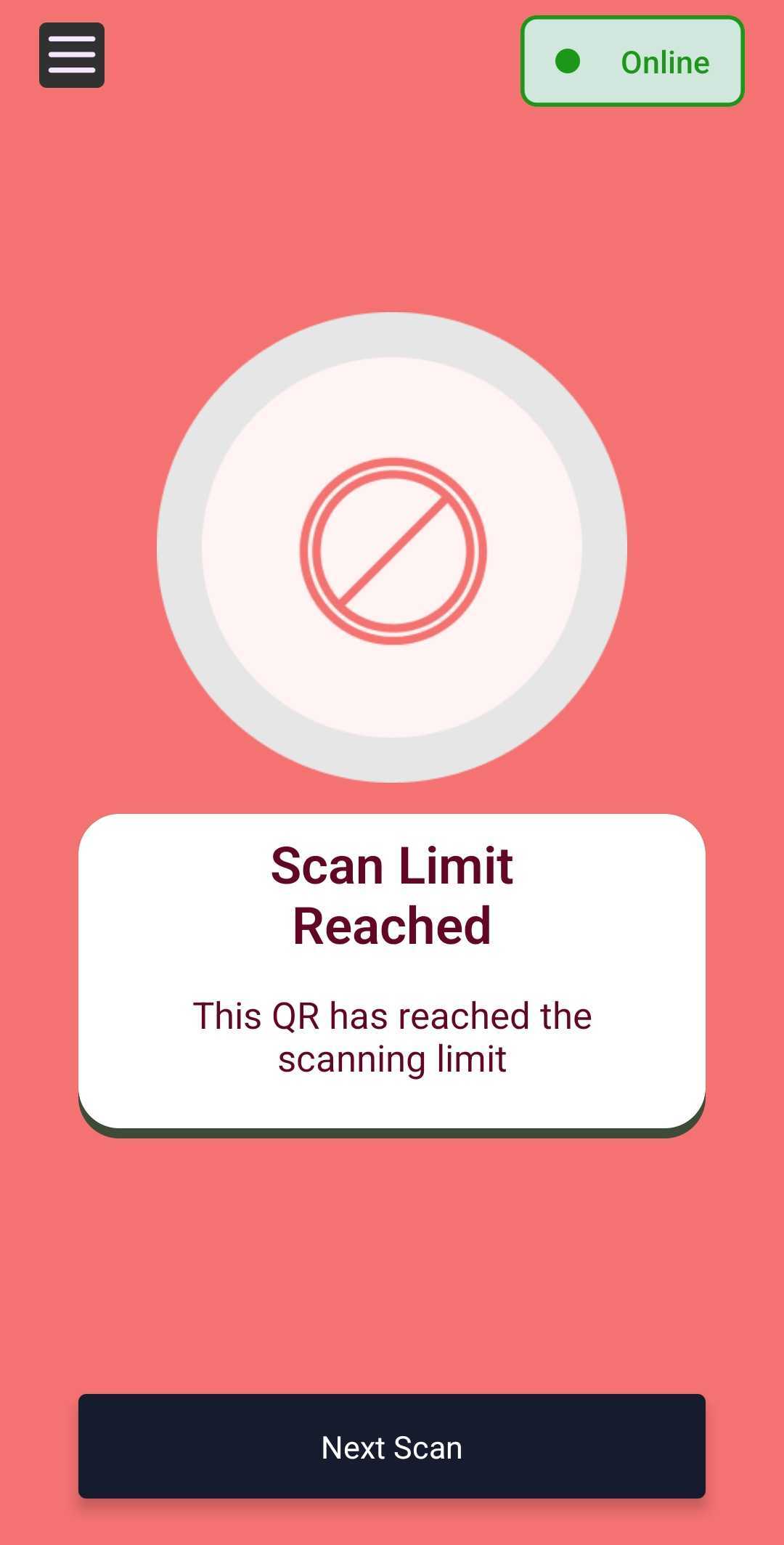
Task: Tap the Next Scan button
Action: [392, 1446]
